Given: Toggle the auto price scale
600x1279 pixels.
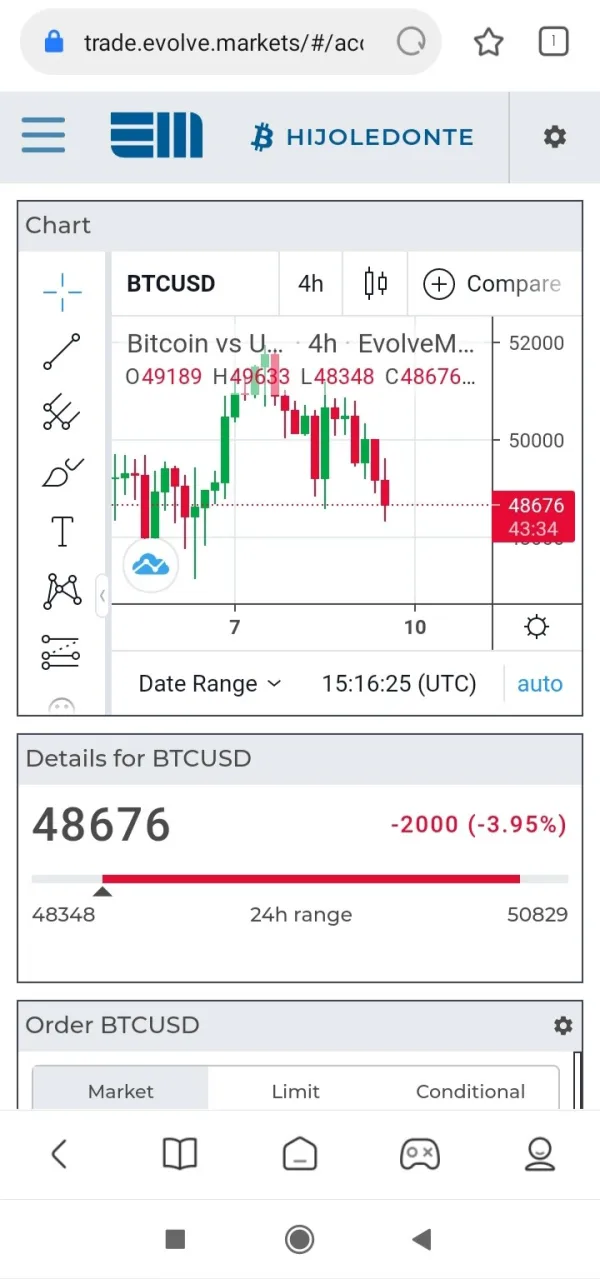Looking at the screenshot, I should pos(540,684).
